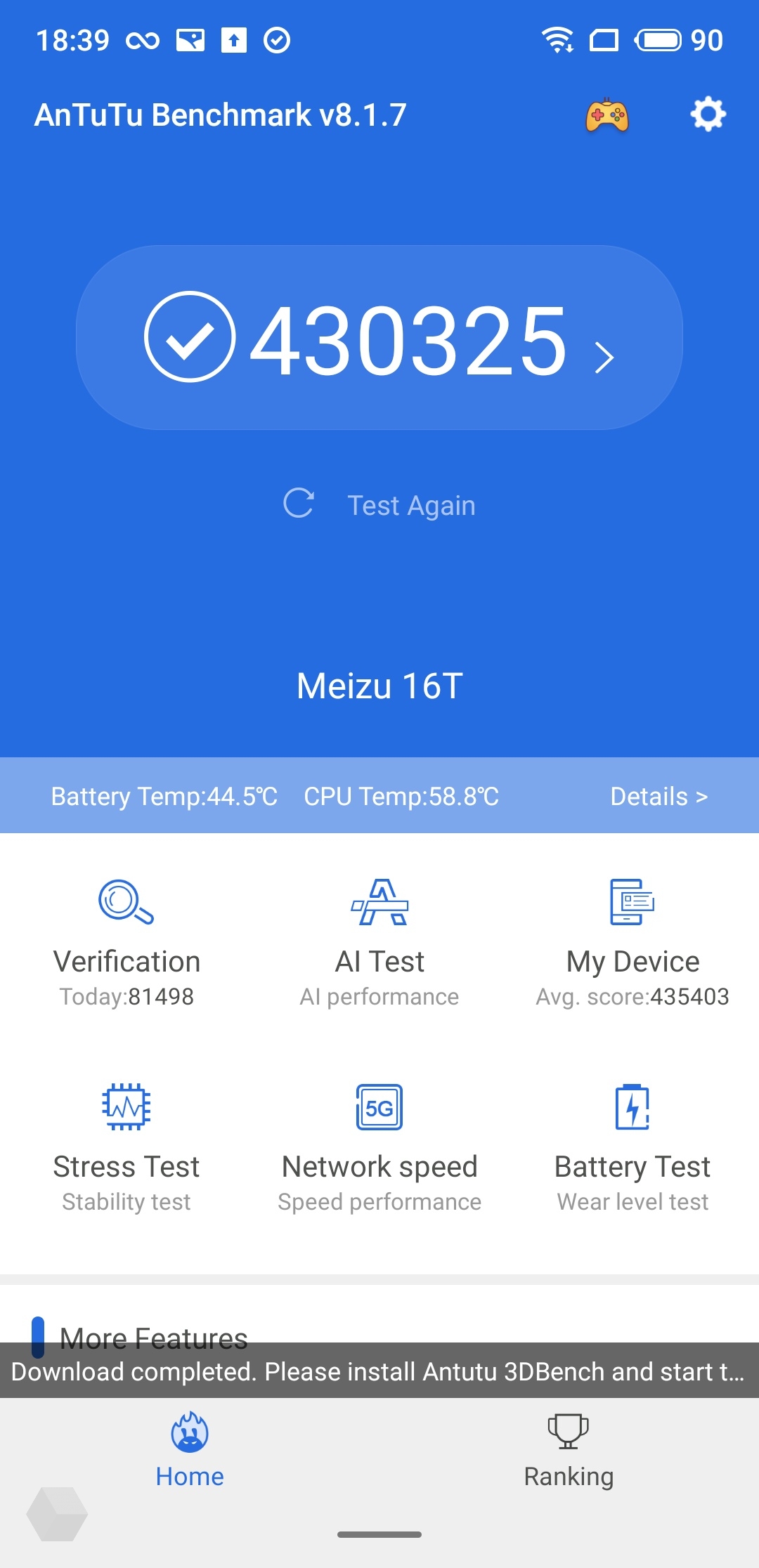Tap Test Again to rerun benchmark
The height and width of the screenshot is (1568, 759).
[379, 504]
